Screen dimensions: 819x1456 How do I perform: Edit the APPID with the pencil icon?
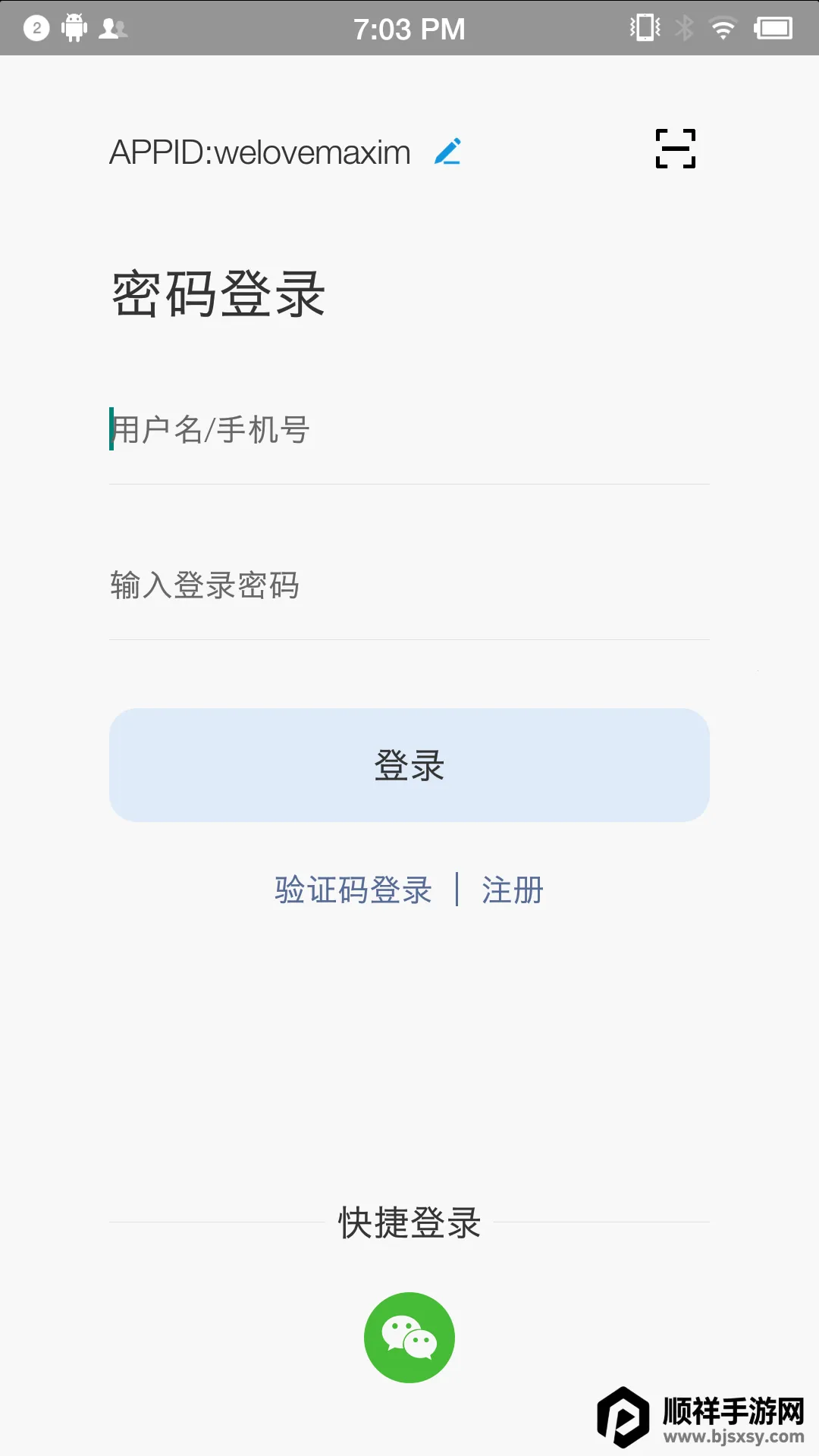point(447,152)
